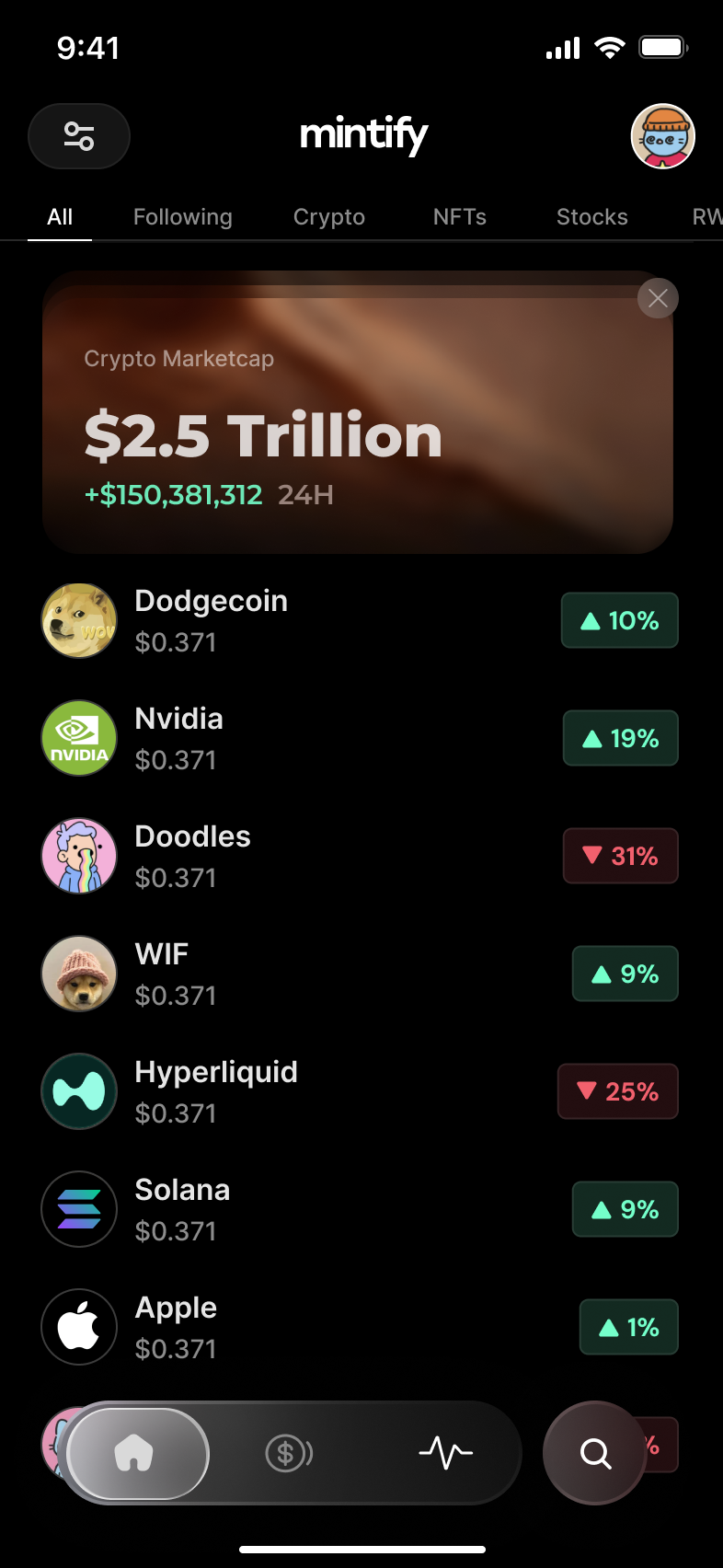The height and width of the screenshot is (1568, 723).
Task: Tap the Home icon in bottom navigation
Action: [x=136, y=1454]
